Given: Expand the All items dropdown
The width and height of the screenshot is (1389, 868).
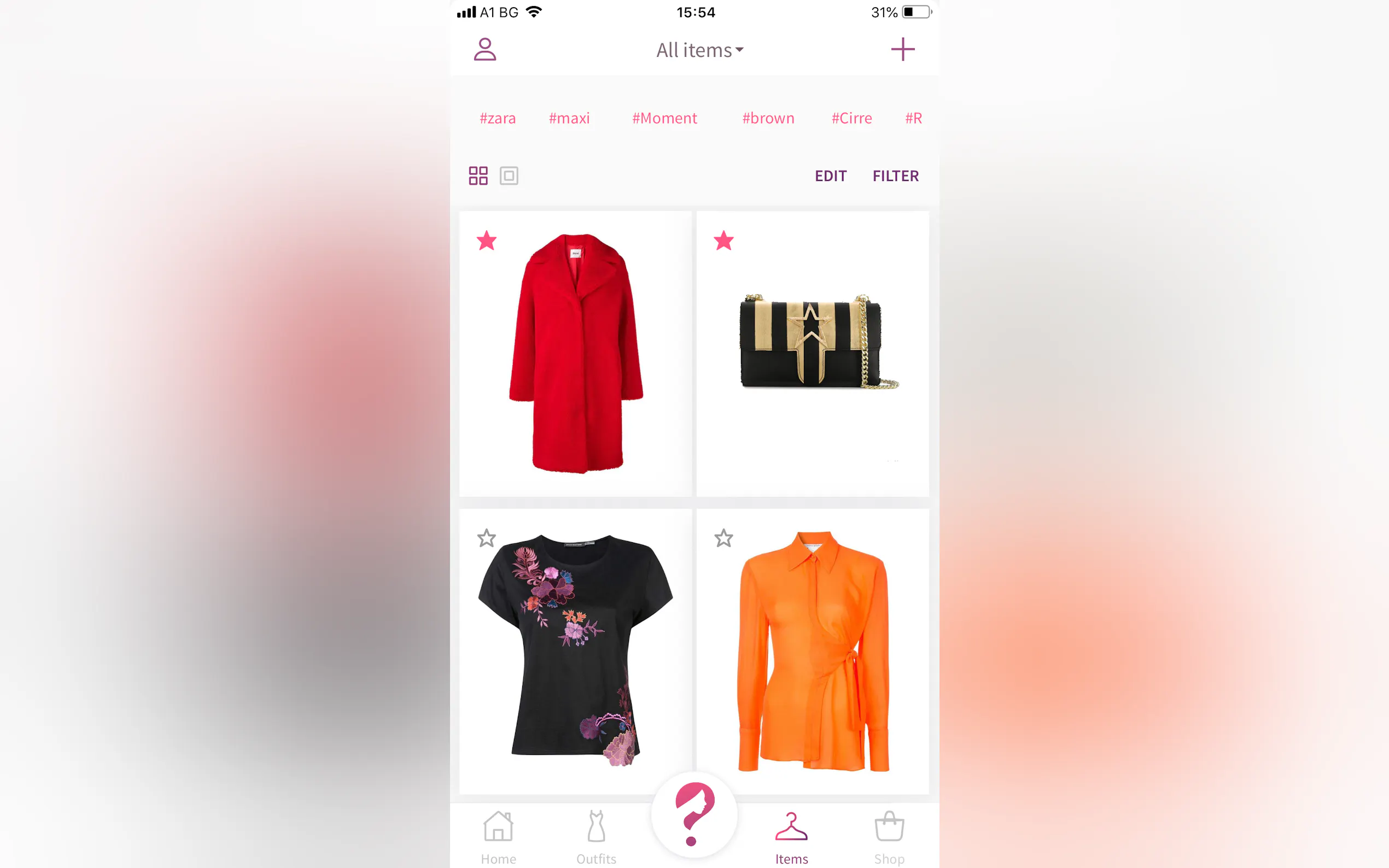Looking at the screenshot, I should pyautogui.click(x=699, y=50).
